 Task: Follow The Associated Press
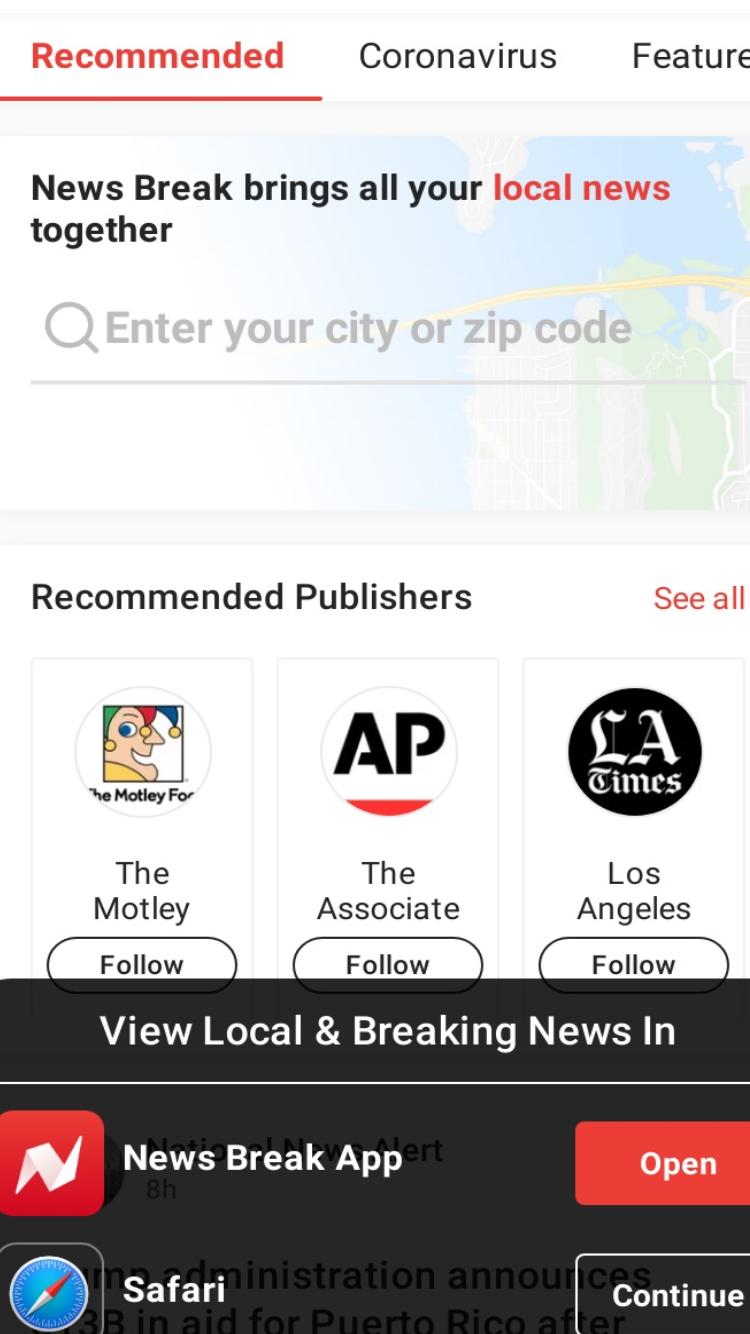click(388, 964)
